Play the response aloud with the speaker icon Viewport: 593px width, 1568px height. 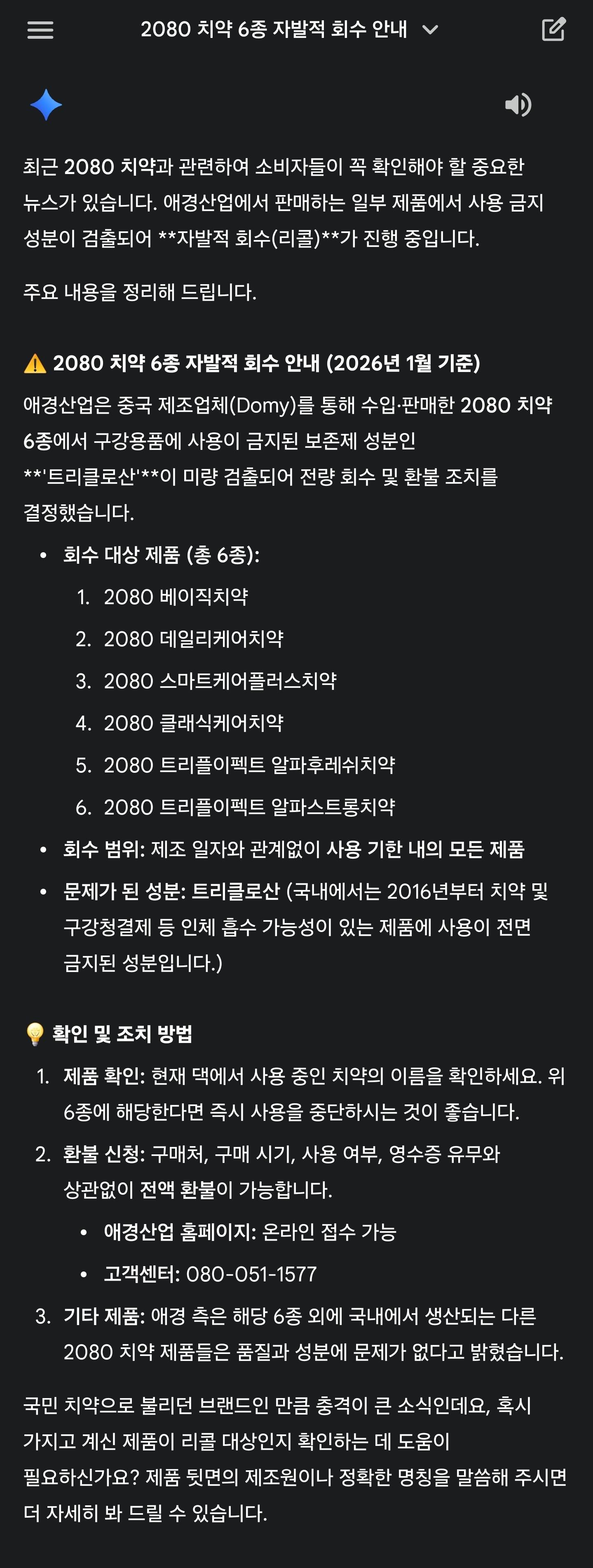(x=518, y=105)
